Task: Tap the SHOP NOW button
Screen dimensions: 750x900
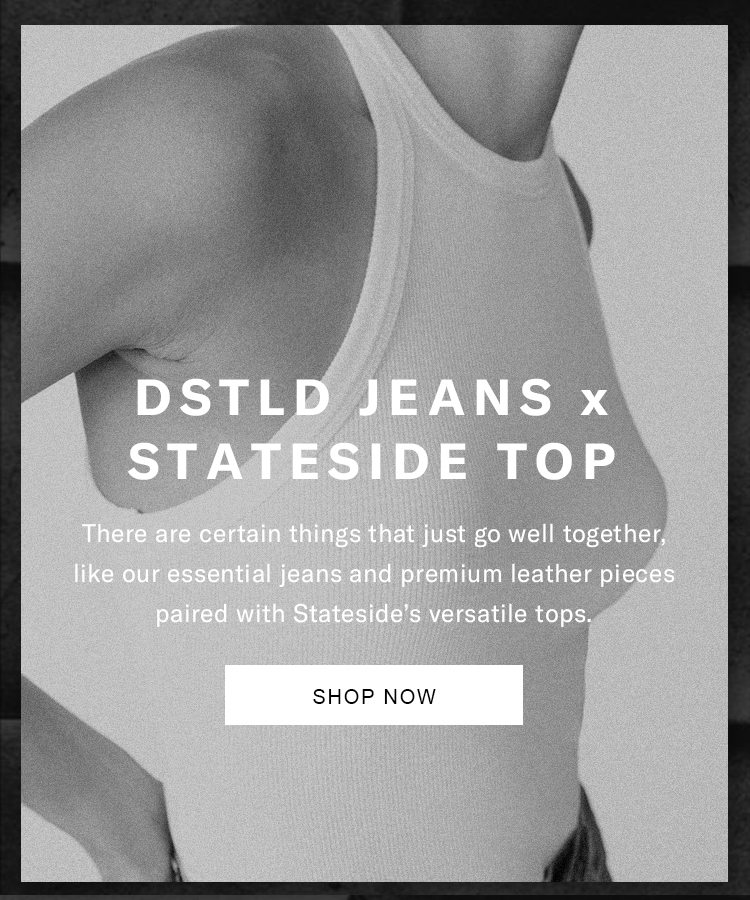Action: [x=374, y=695]
